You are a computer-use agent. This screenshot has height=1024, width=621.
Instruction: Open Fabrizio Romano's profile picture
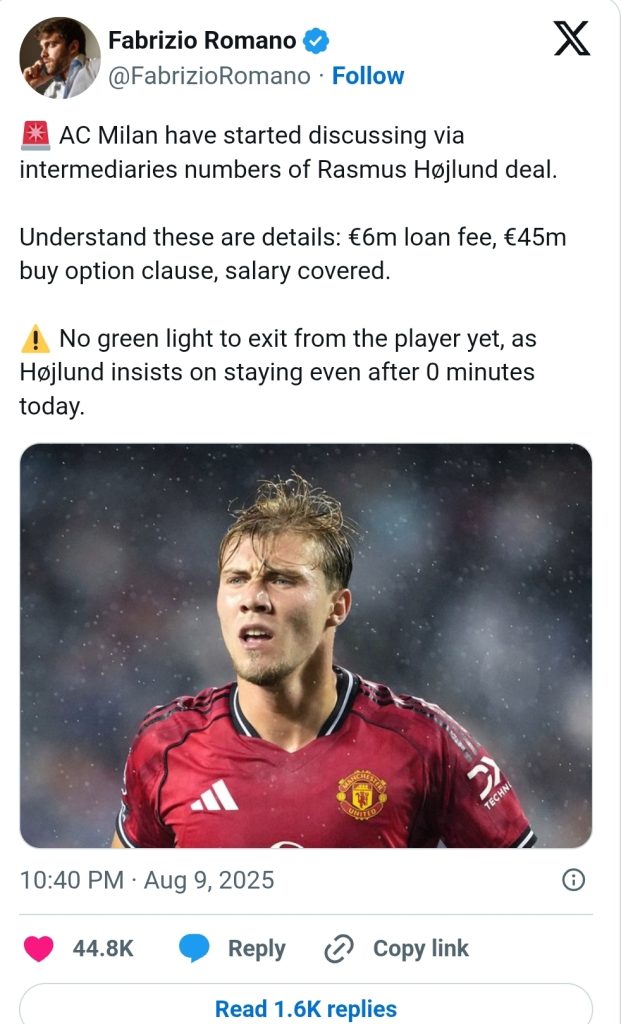pos(59,58)
